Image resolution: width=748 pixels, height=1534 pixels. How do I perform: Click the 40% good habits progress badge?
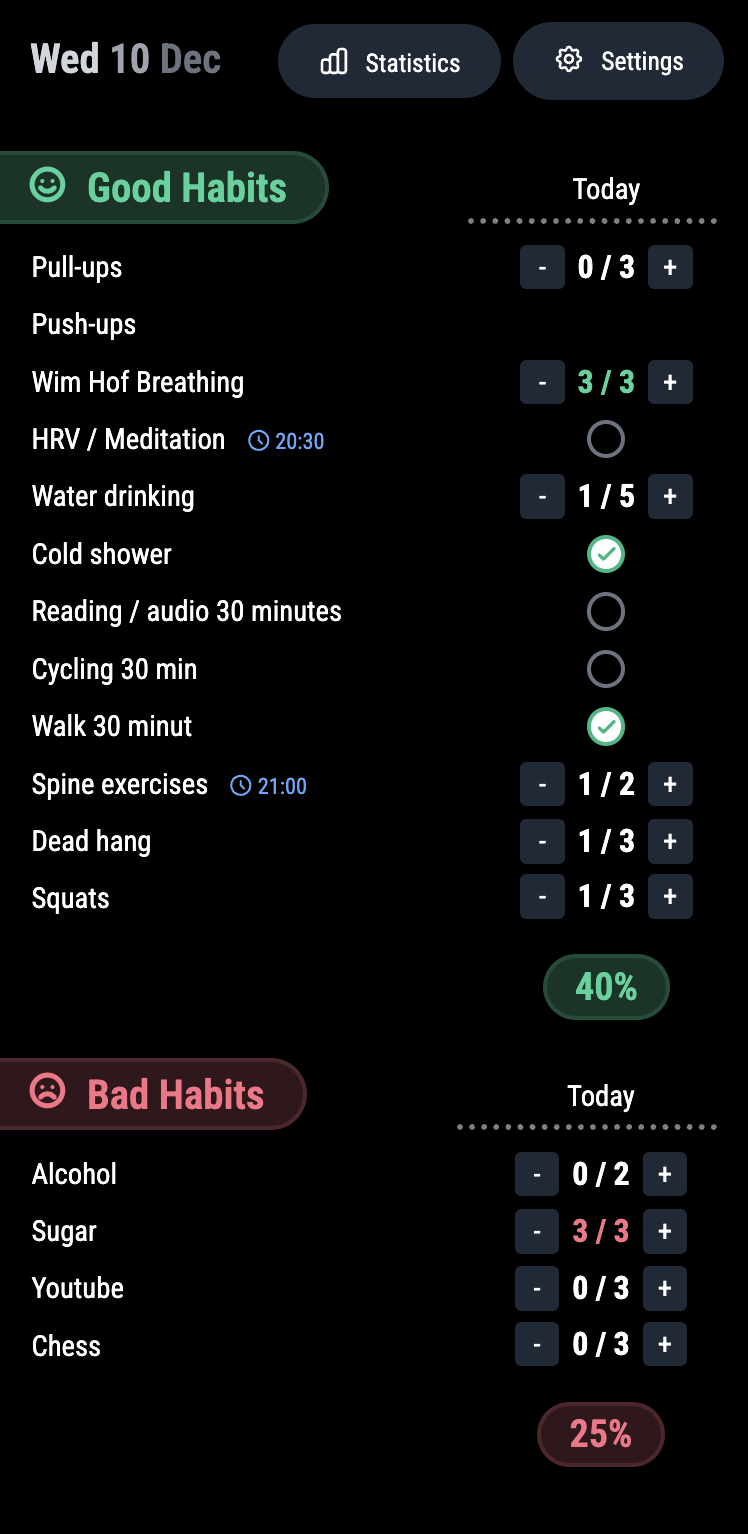coord(606,987)
